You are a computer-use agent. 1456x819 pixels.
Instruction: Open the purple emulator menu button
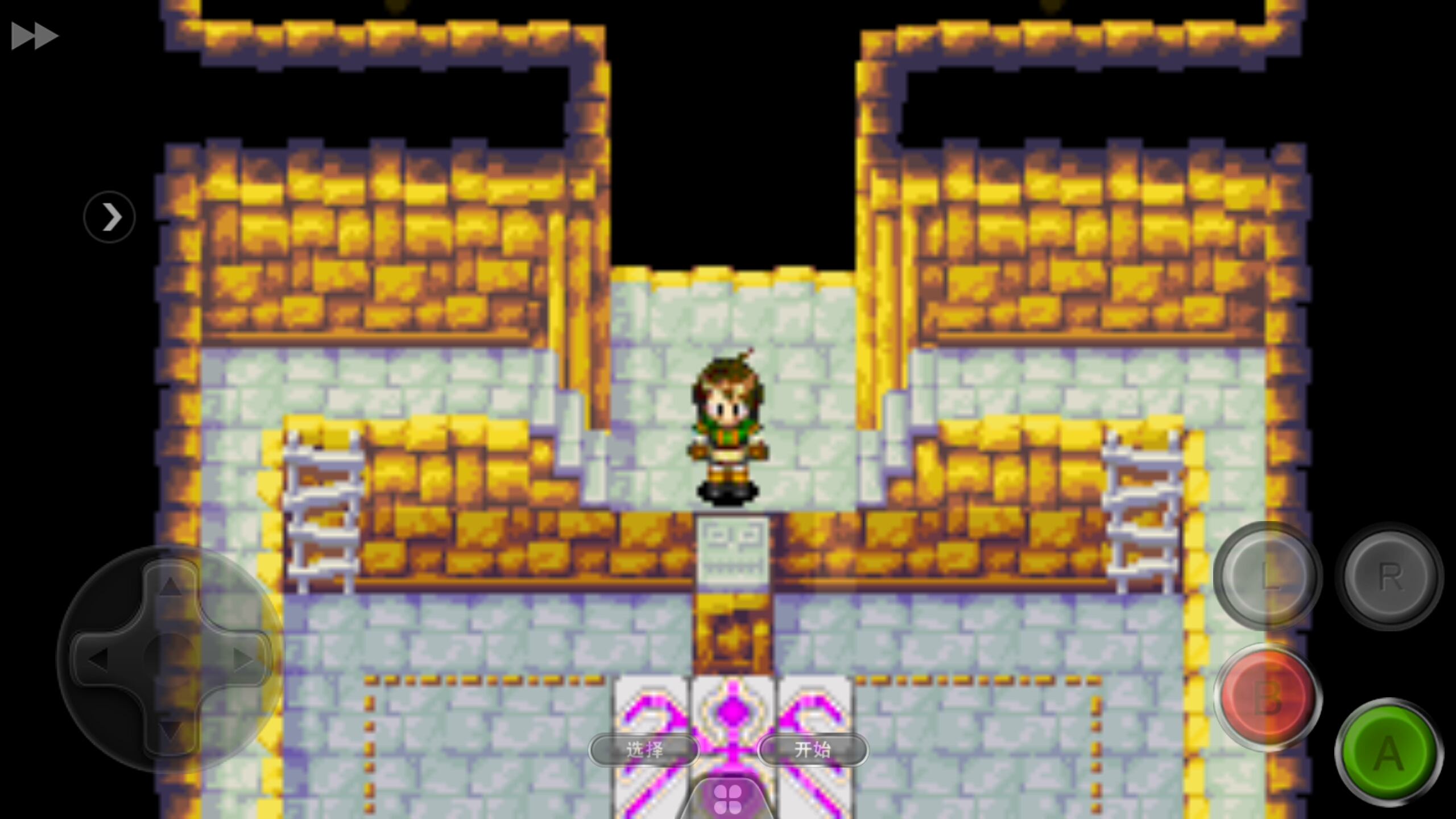point(728,799)
